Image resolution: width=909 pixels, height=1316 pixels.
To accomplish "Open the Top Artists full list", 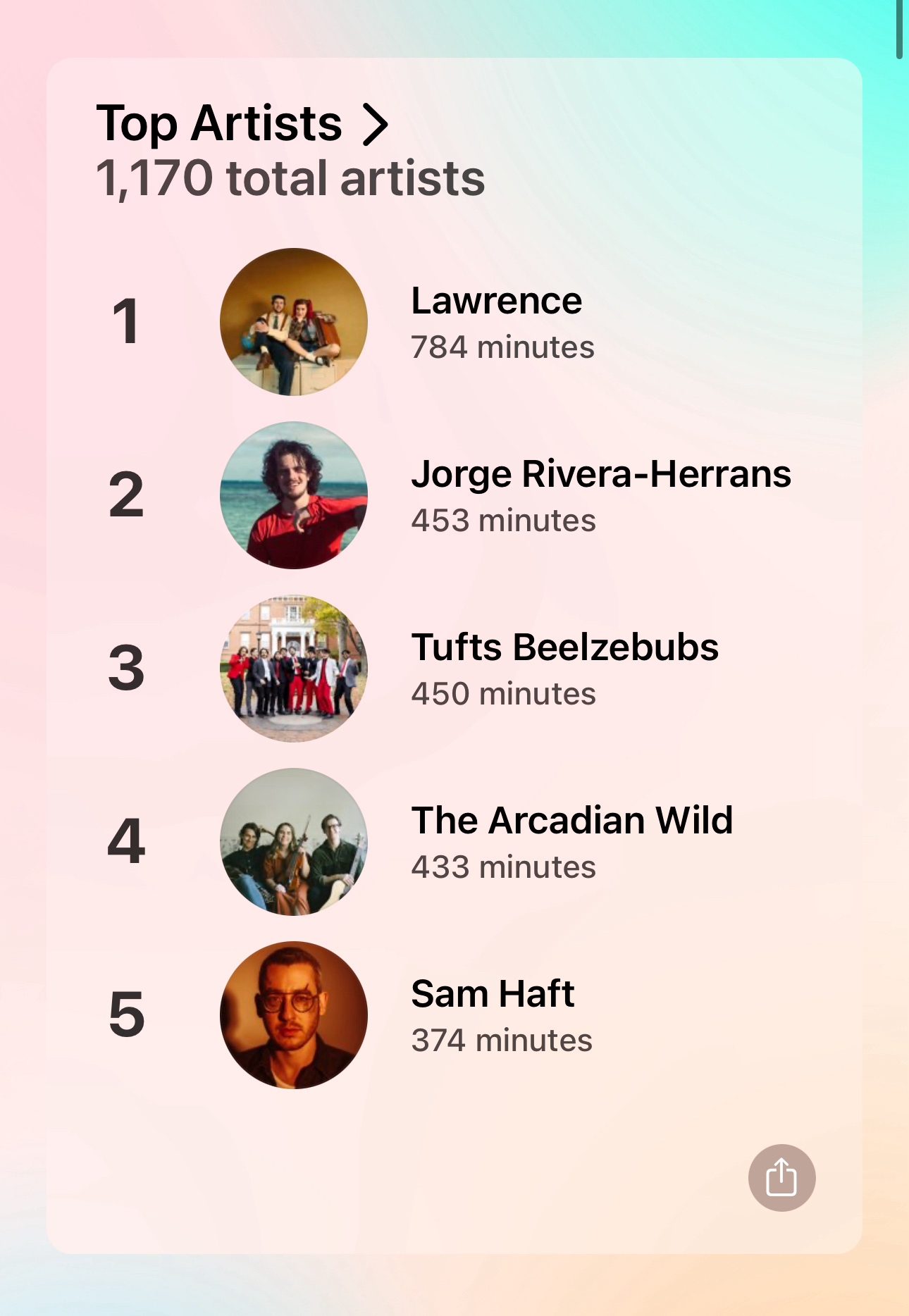I will pos(242,124).
